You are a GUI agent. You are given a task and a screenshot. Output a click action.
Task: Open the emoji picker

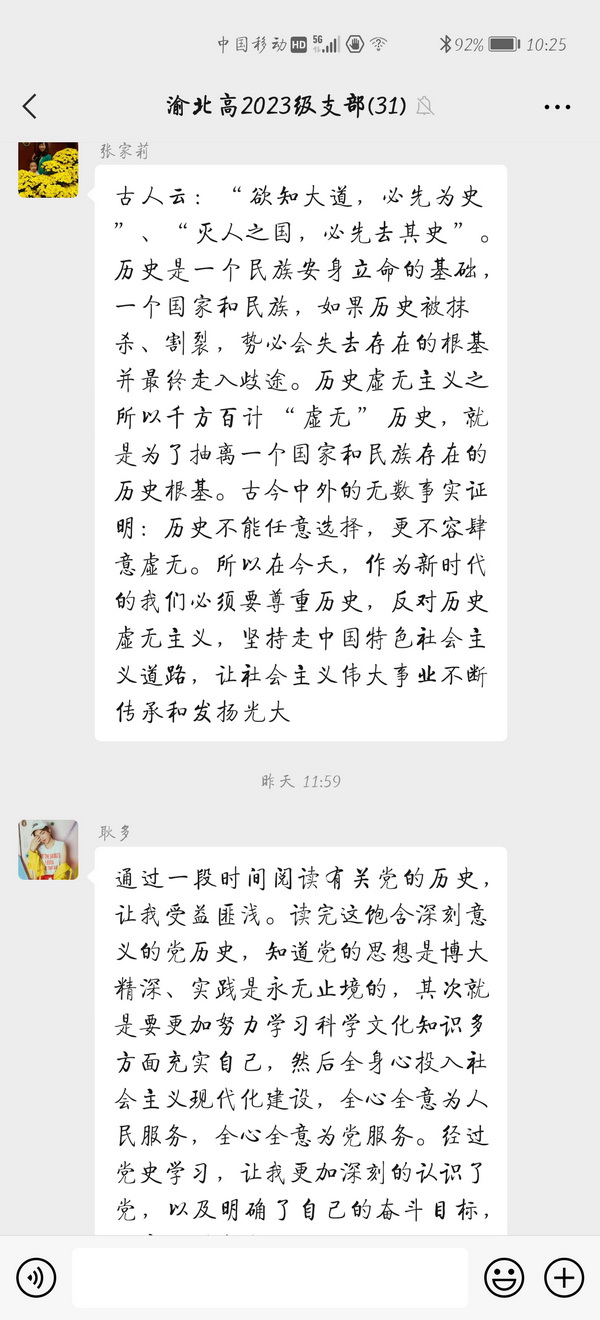(504, 1277)
